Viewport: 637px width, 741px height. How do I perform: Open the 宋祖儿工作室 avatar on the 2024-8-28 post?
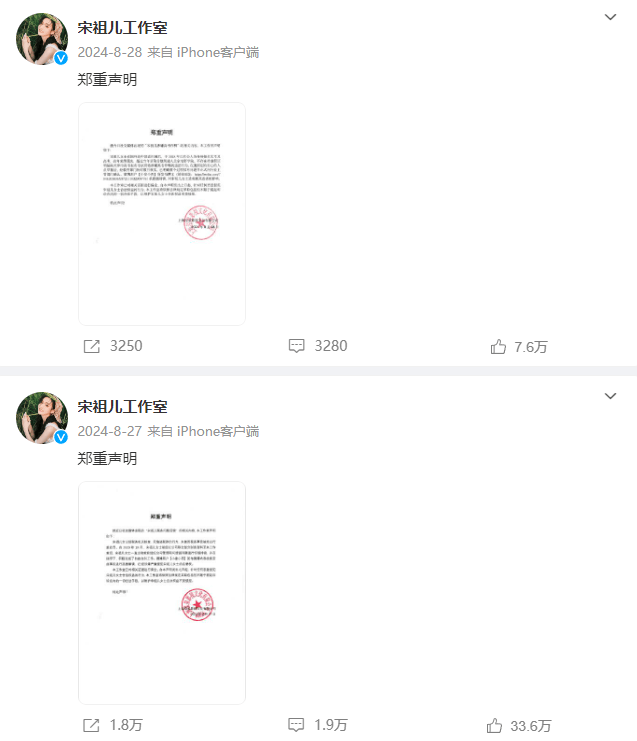coord(42,40)
